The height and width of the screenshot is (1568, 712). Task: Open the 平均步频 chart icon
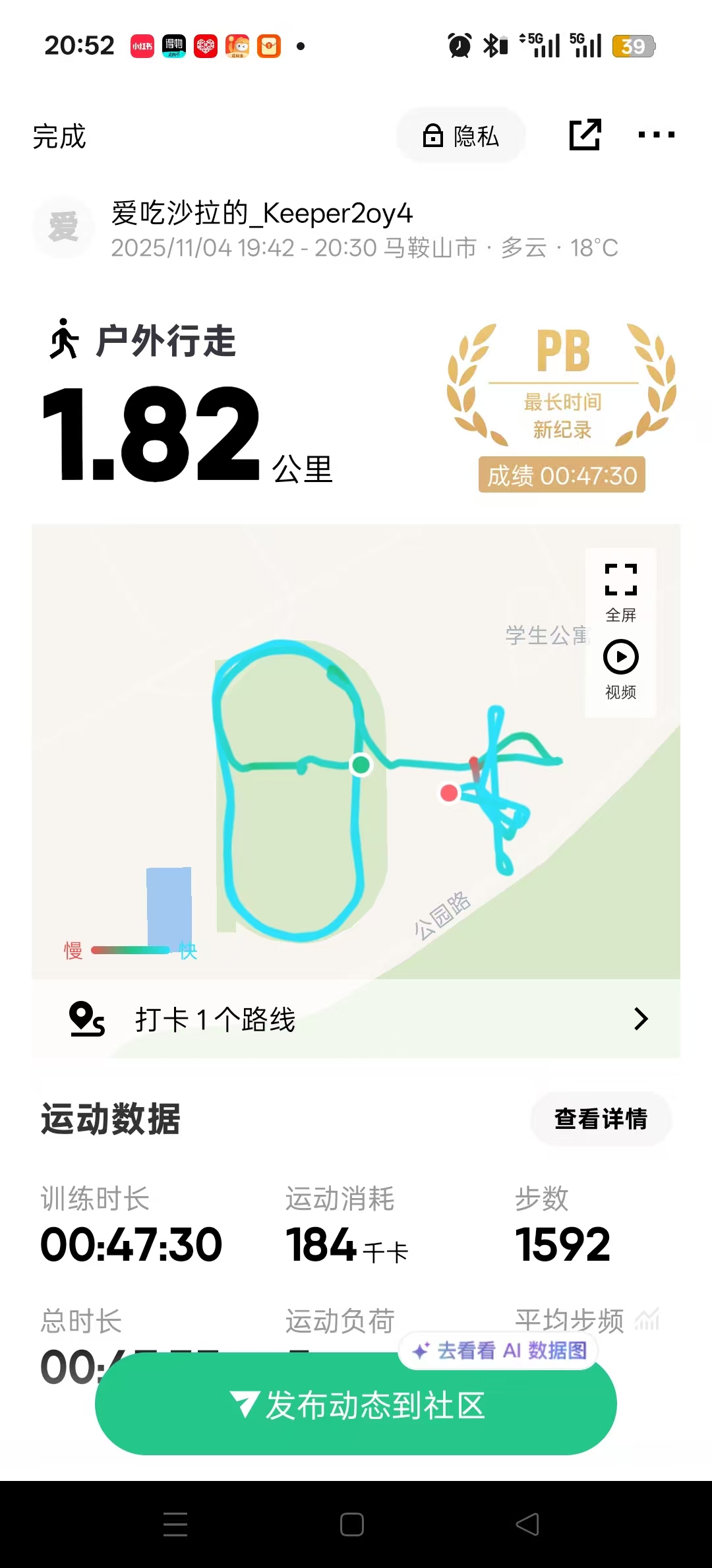(647, 1319)
